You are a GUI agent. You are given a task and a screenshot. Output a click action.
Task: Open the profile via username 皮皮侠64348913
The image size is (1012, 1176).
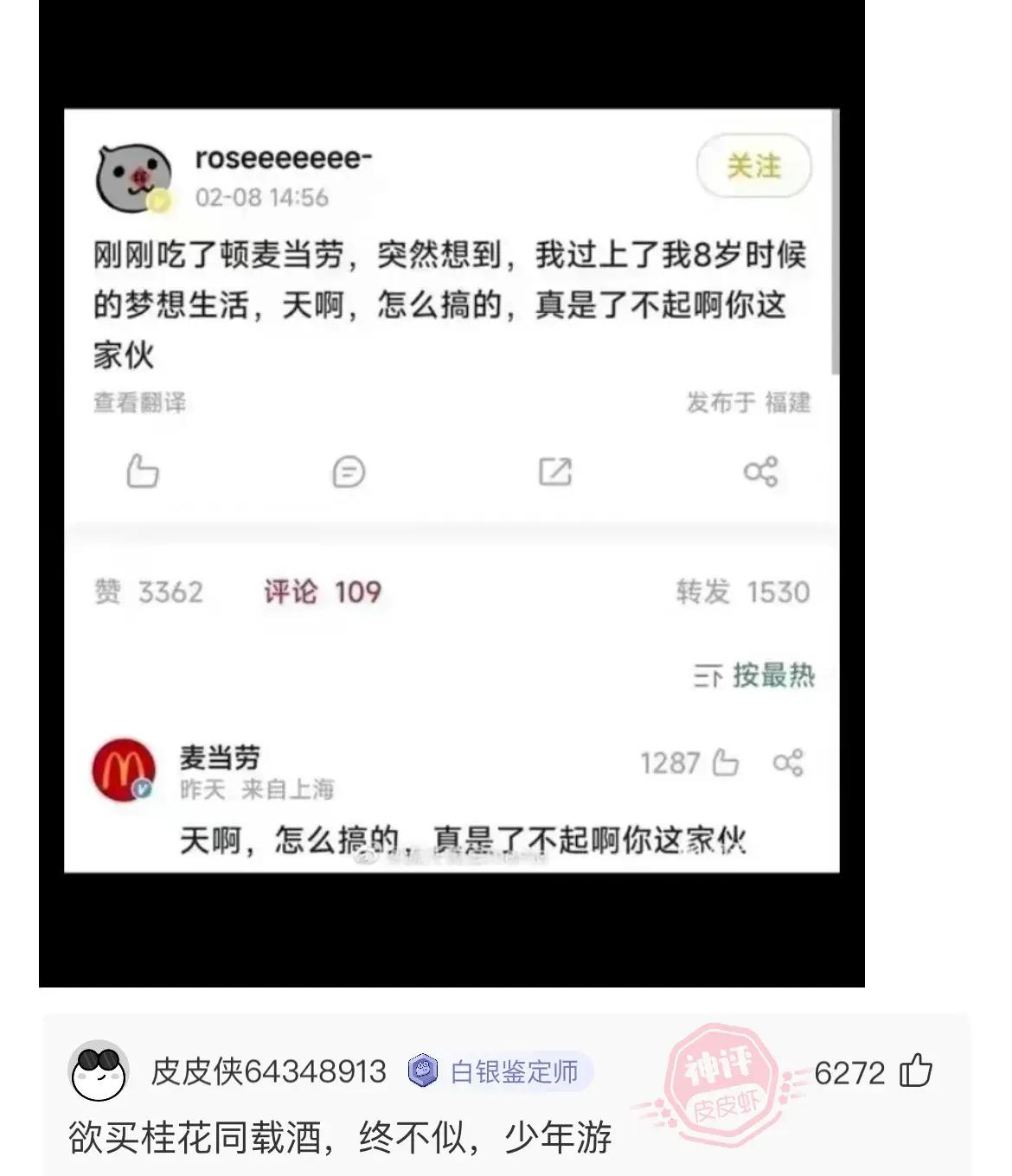268,1072
